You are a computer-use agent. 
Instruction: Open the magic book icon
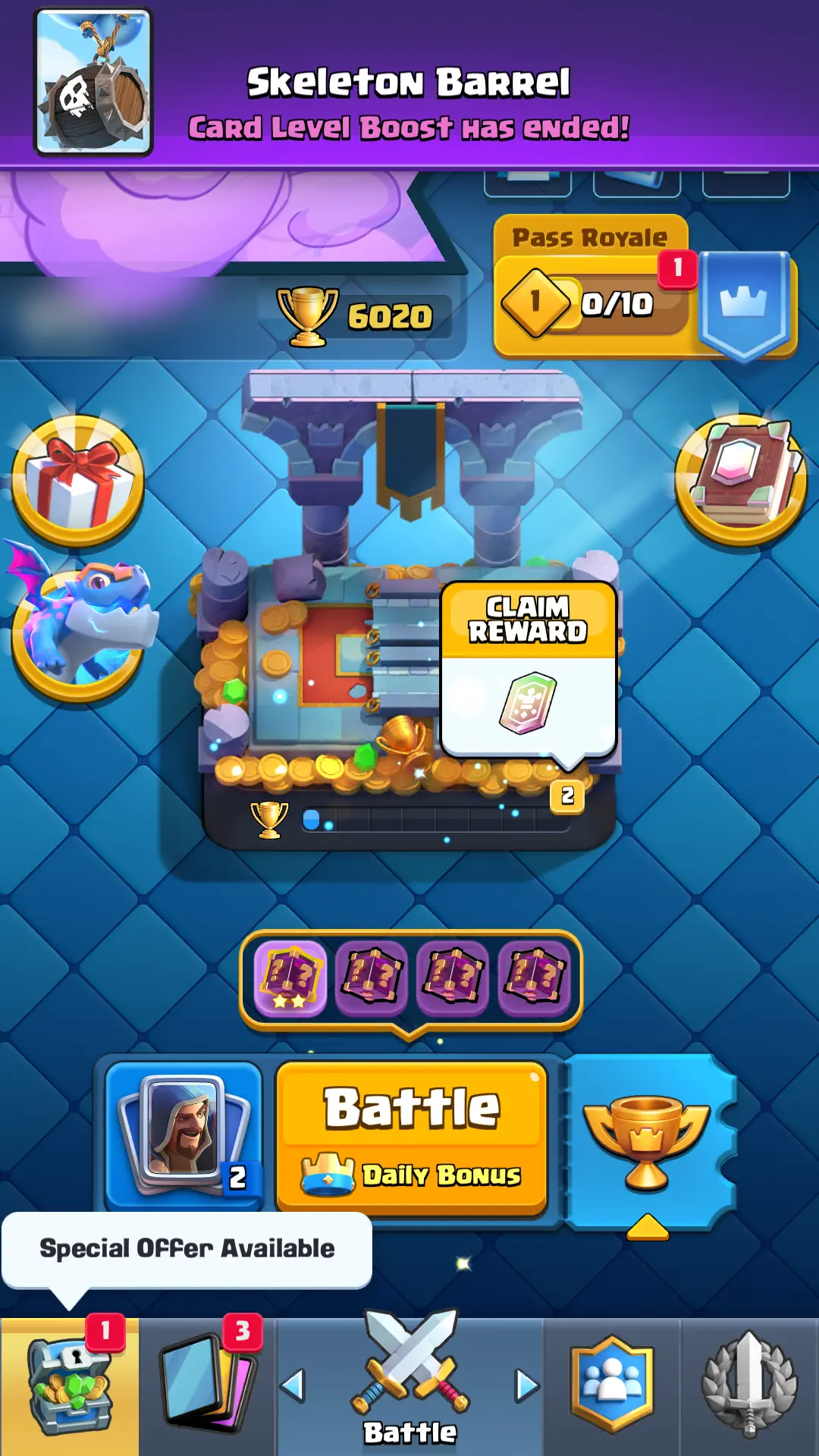[741, 479]
